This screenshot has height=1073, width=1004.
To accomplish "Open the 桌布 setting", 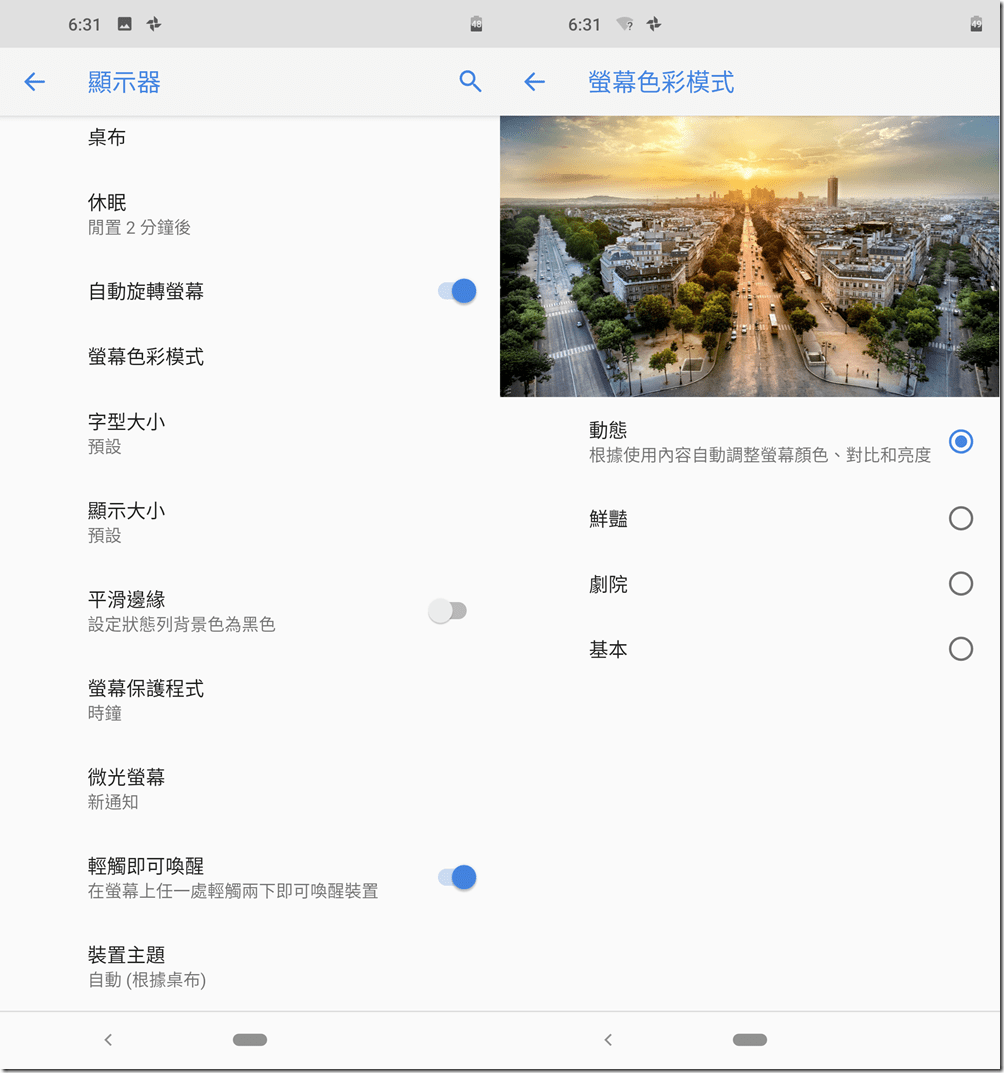I will (107, 138).
